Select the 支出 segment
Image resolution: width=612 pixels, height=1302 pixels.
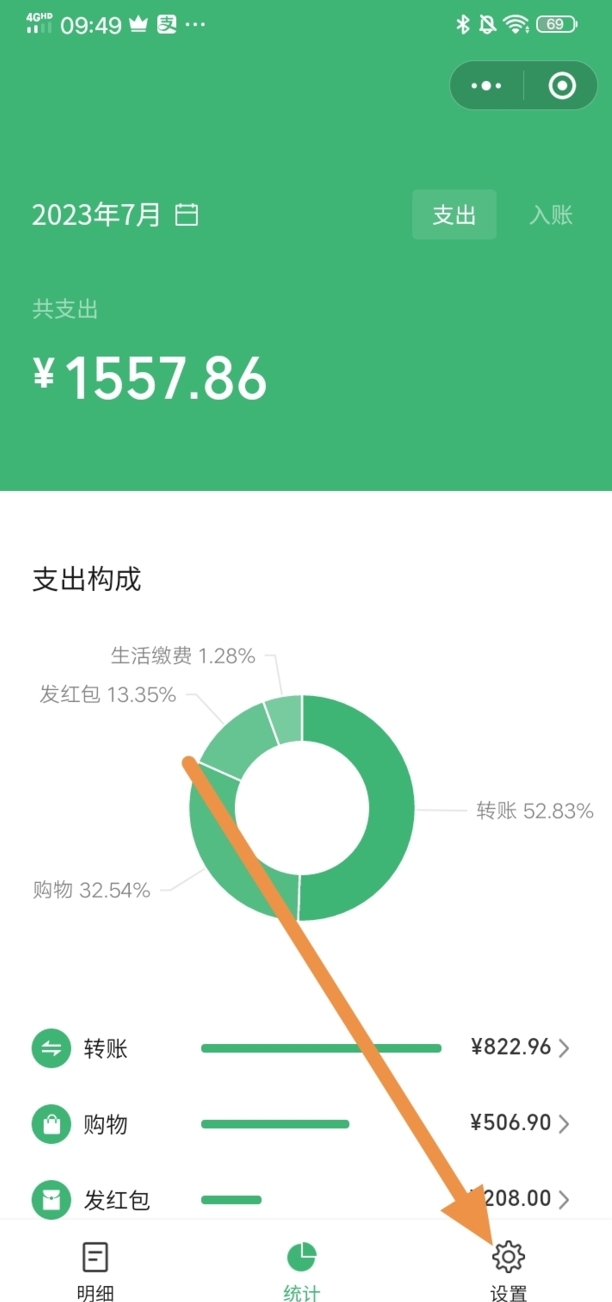click(x=454, y=215)
